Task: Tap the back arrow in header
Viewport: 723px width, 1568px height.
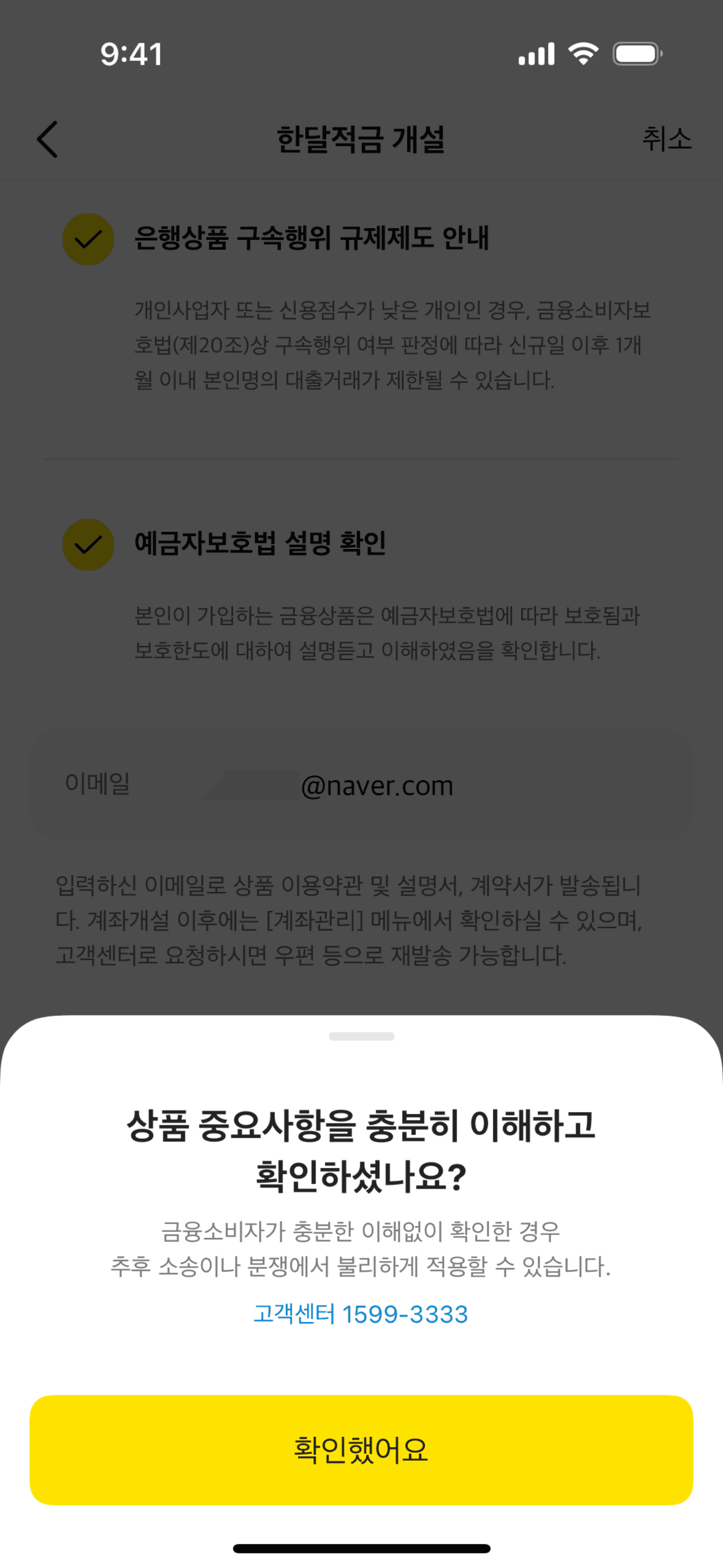Action: (x=47, y=139)
